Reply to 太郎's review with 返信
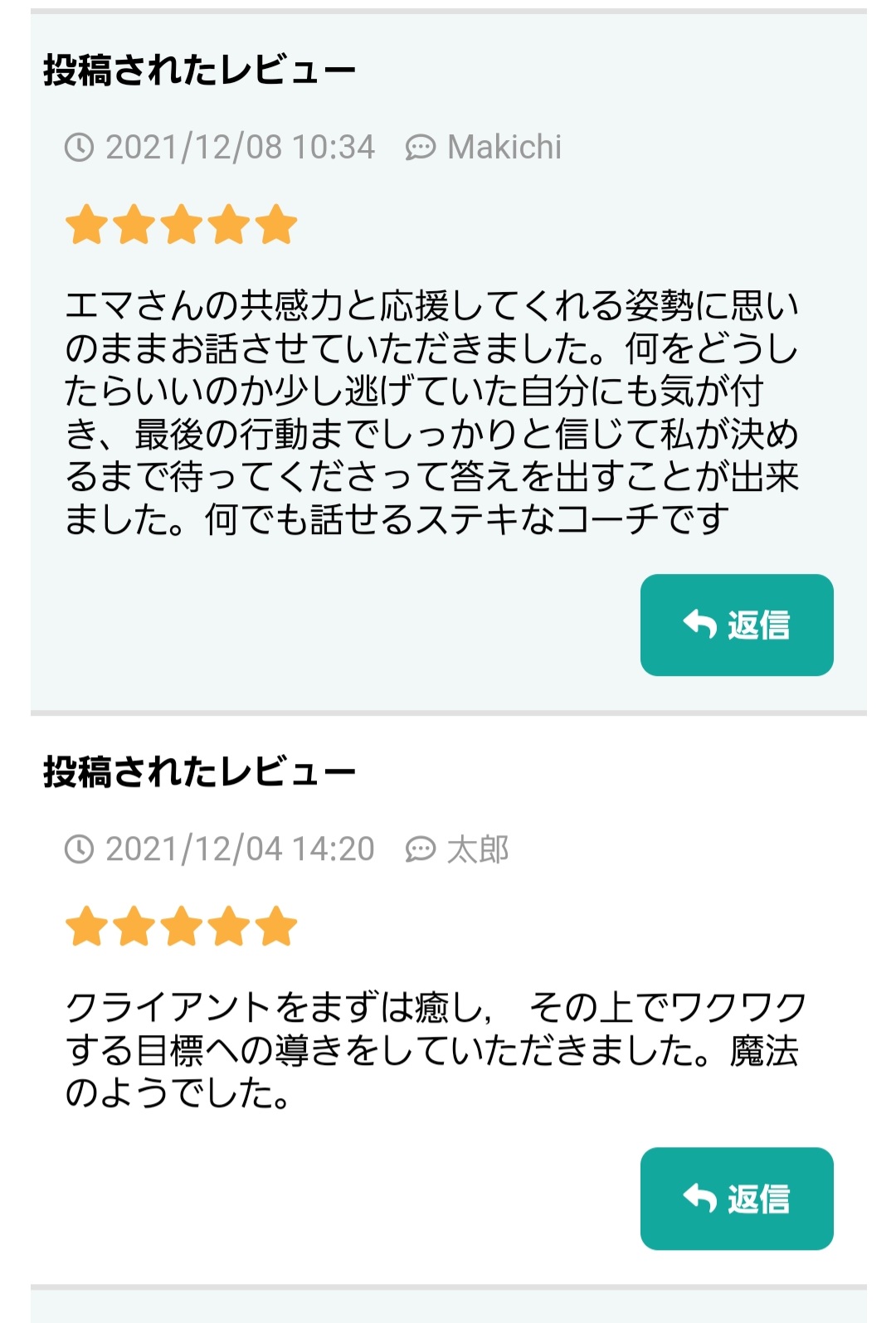896x1323 pixels. click(736, 1198)
